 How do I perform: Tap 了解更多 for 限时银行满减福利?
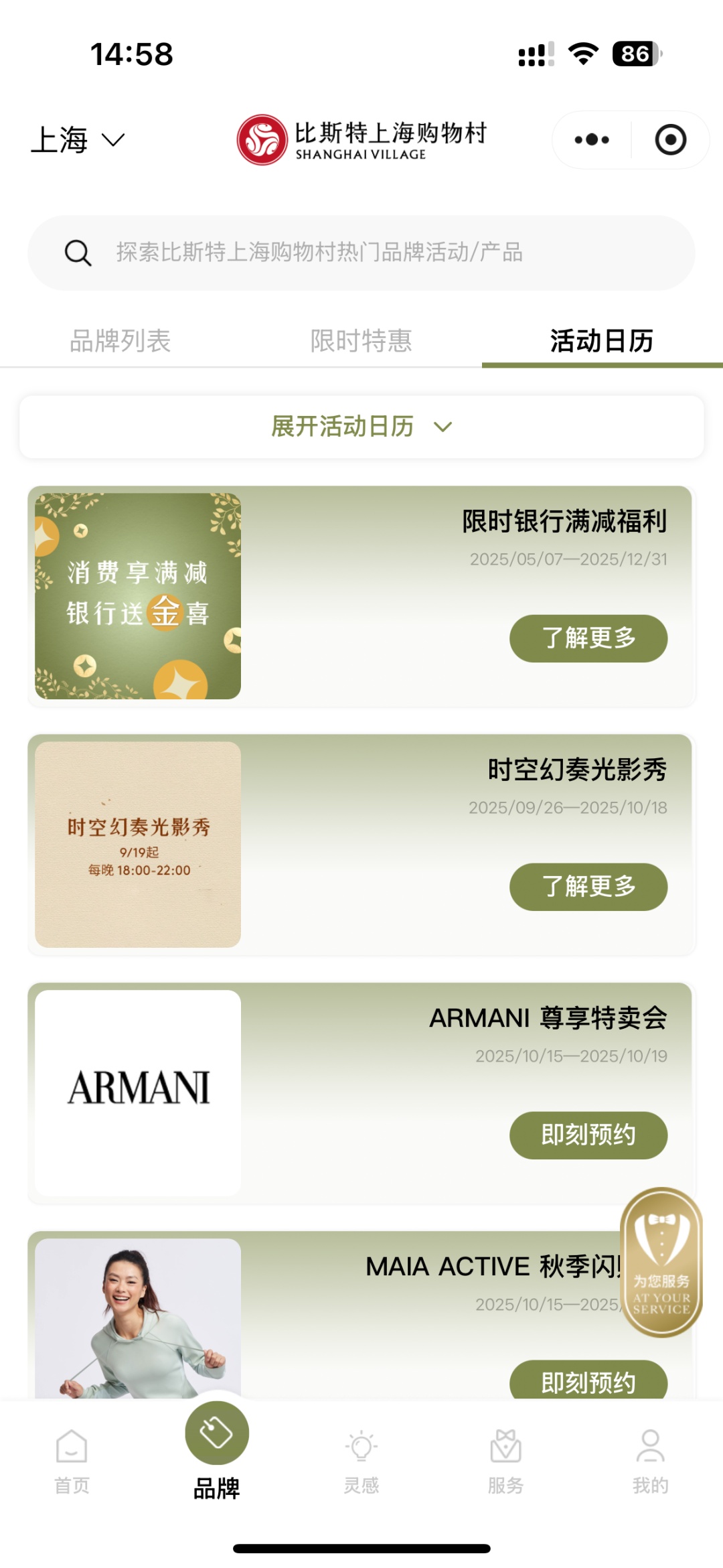coord(588,638)
